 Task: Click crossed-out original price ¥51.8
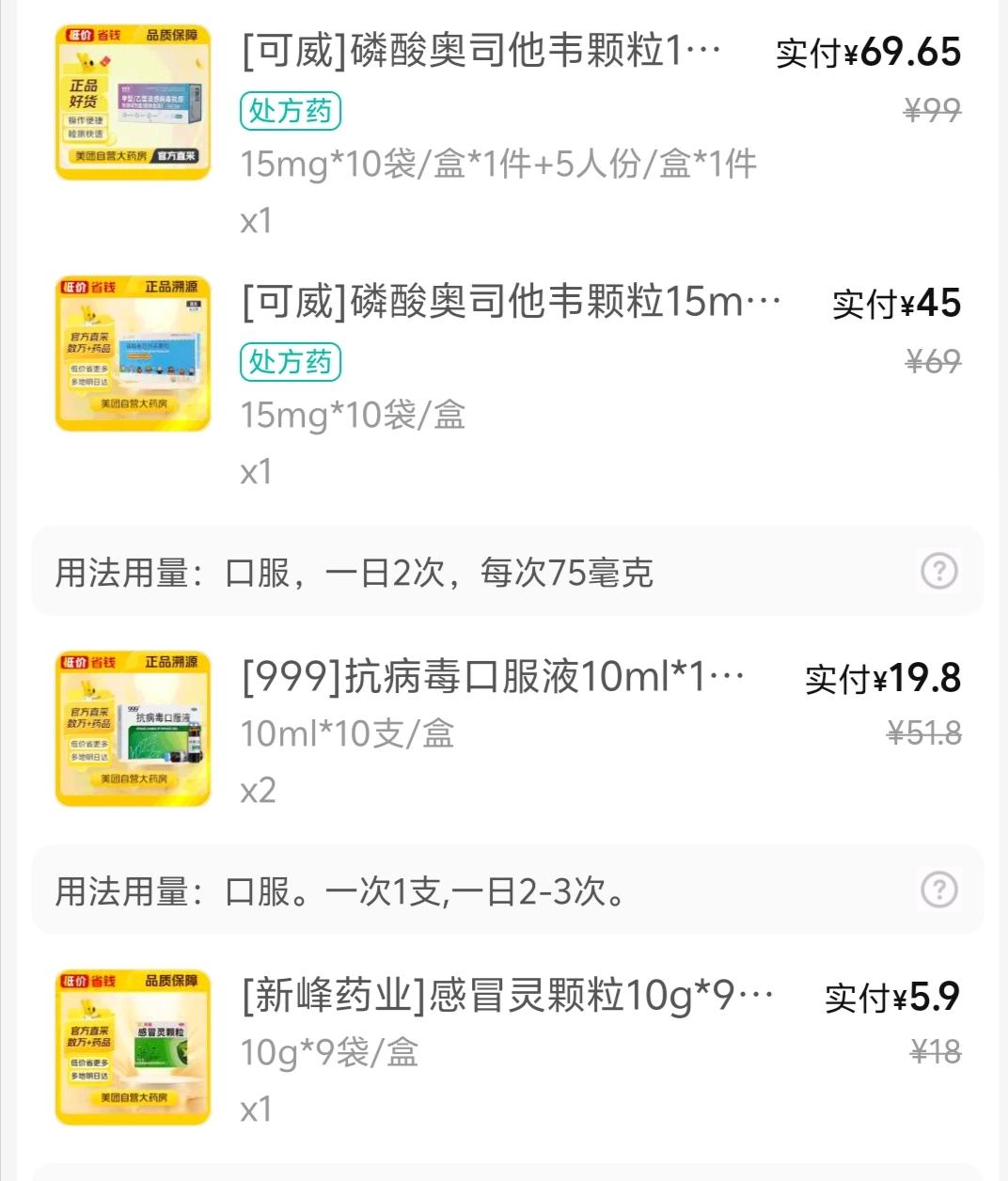pos(923,735)
